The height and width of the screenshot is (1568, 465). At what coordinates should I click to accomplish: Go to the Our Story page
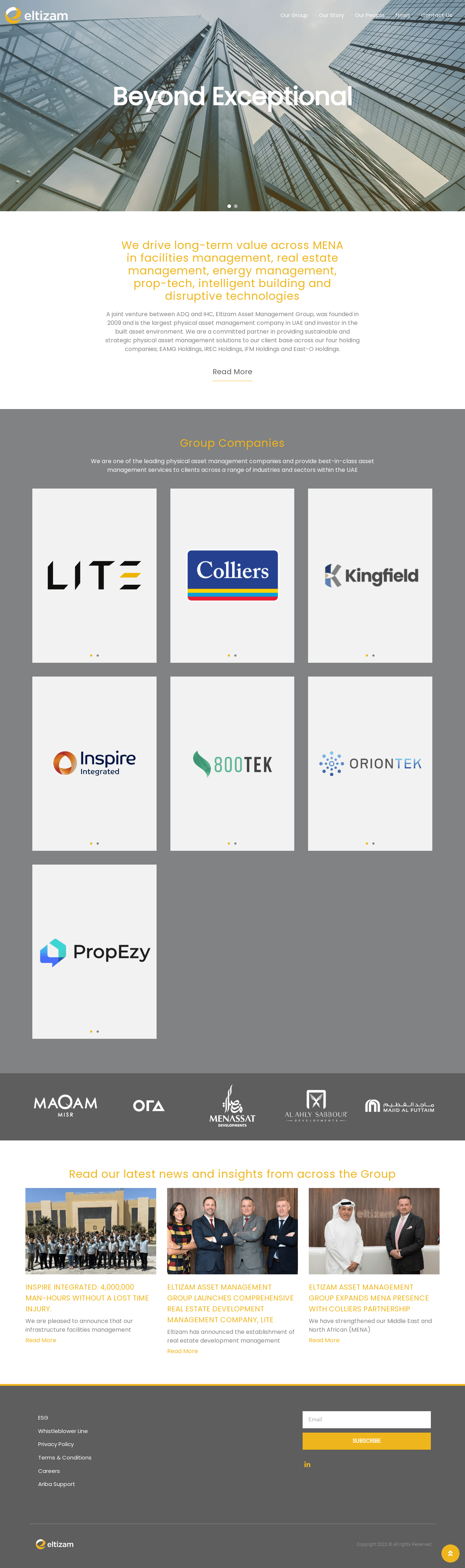tap(331, 15)
